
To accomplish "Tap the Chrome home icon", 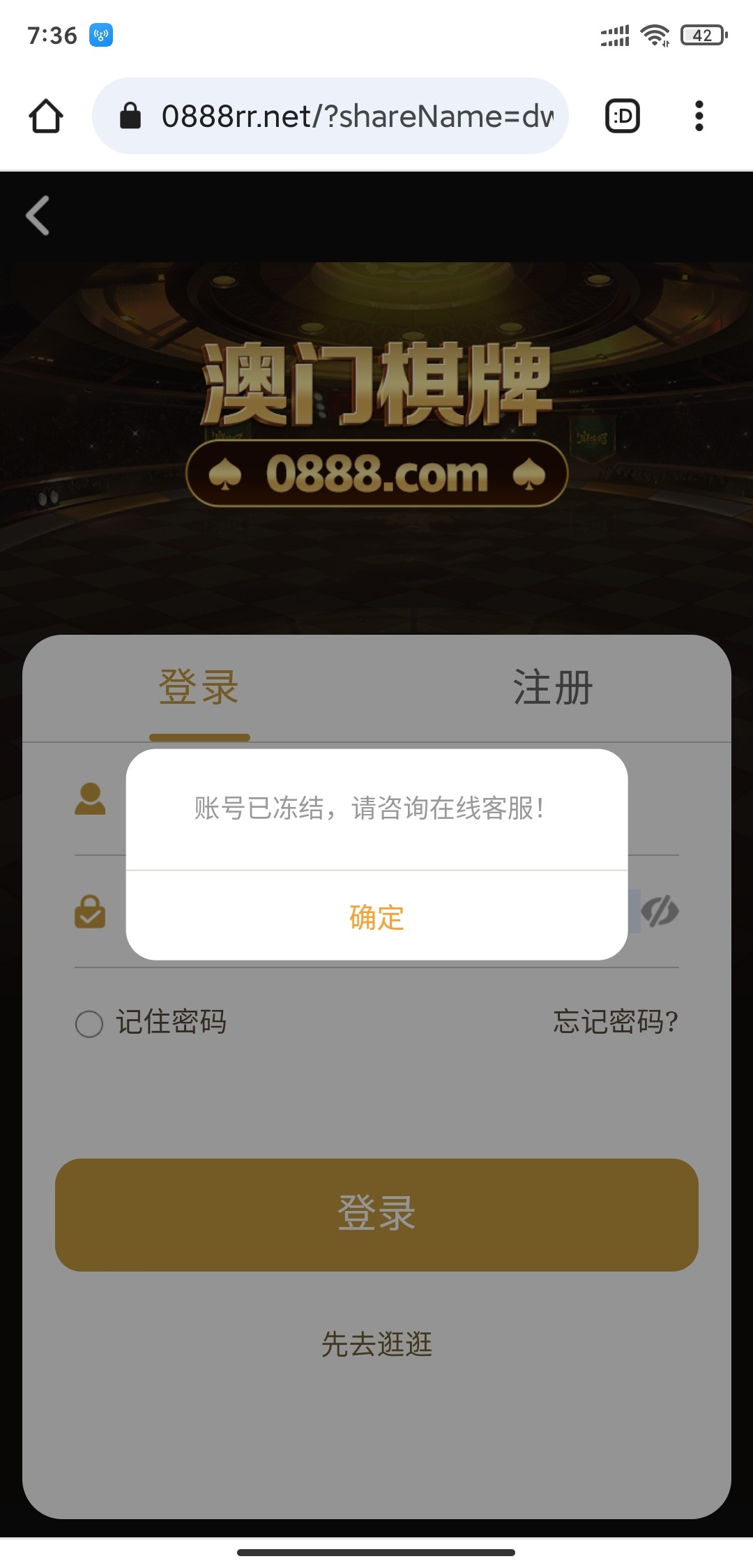I will pos(44,115).
